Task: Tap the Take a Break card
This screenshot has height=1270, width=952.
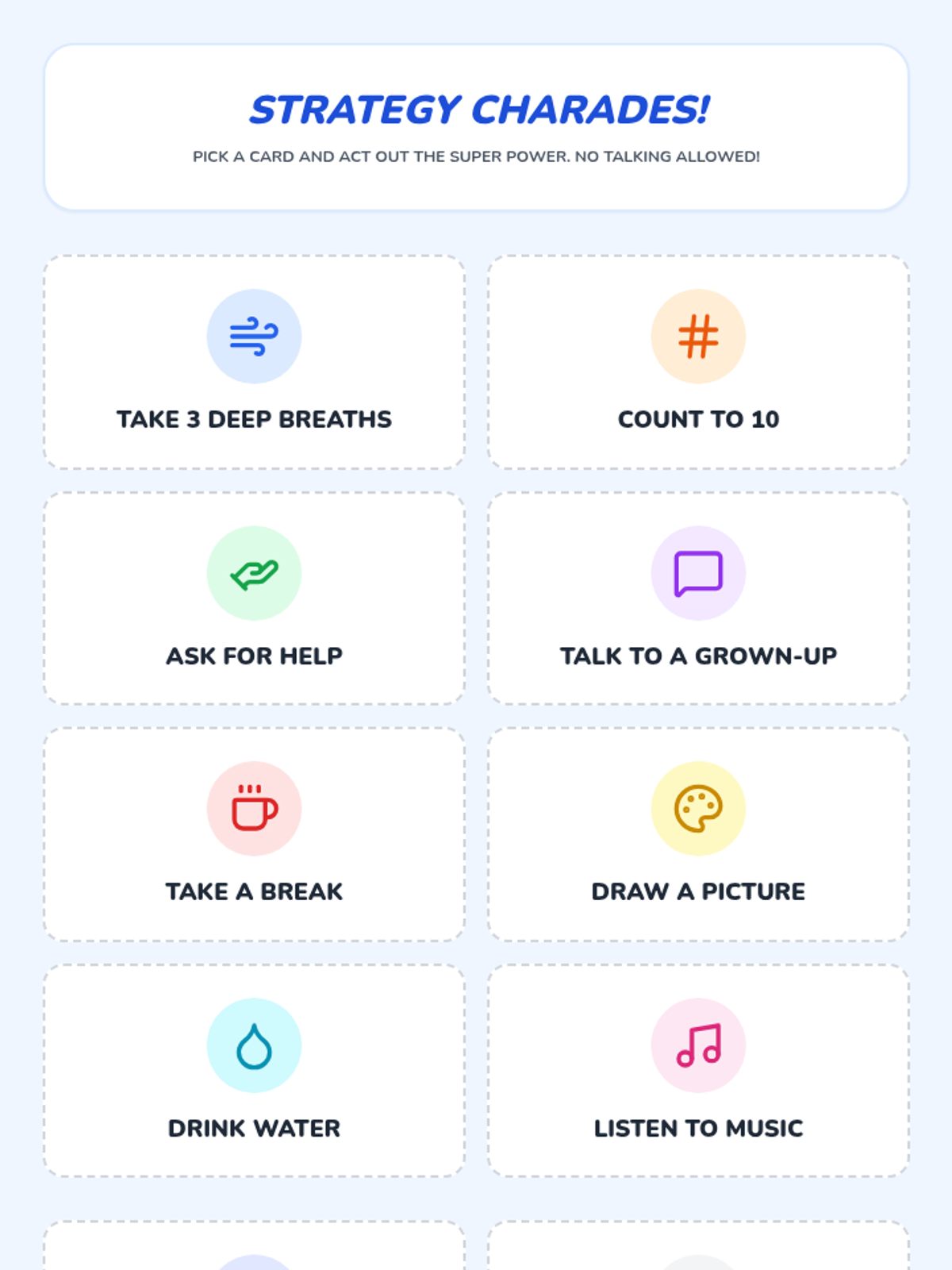Action: 254,834
